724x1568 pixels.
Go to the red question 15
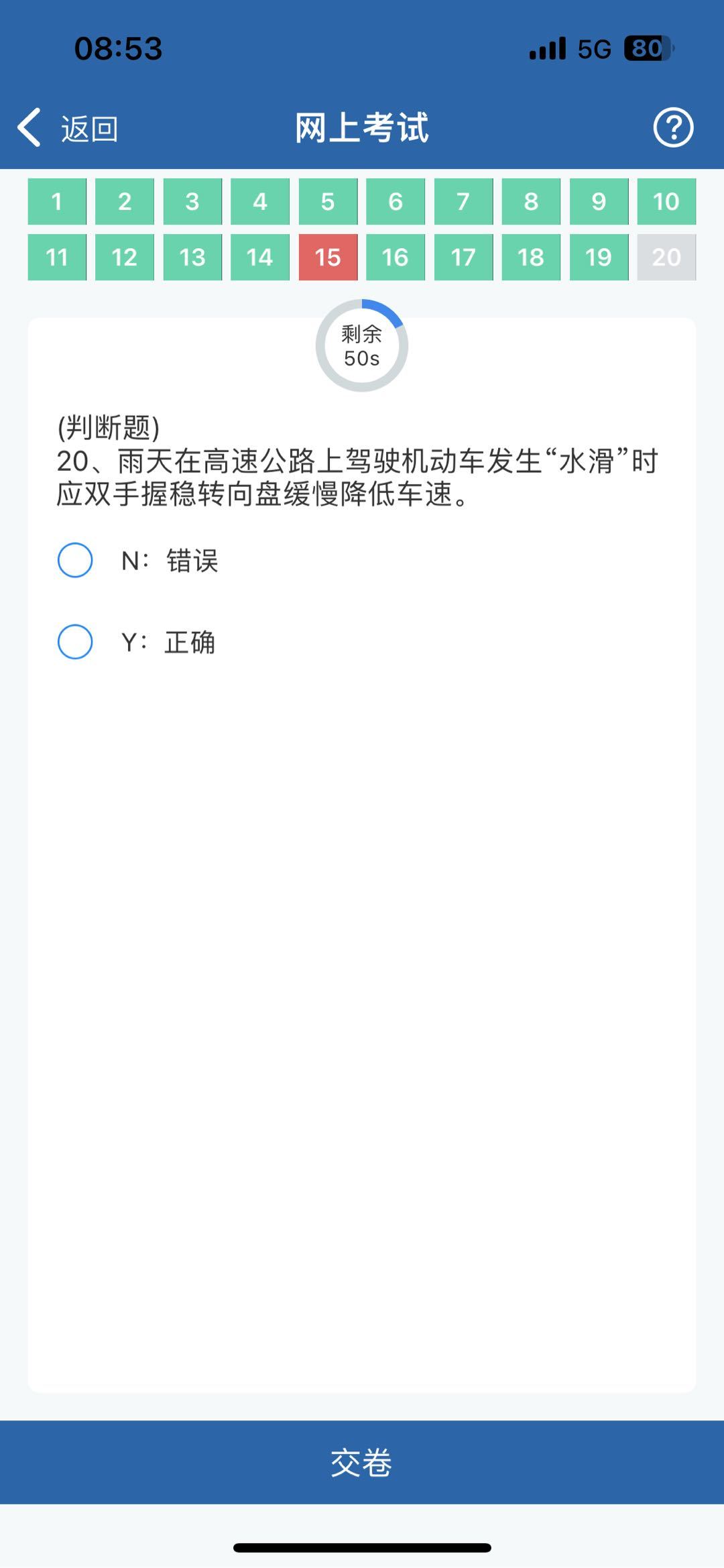click(x=328, y=257)
